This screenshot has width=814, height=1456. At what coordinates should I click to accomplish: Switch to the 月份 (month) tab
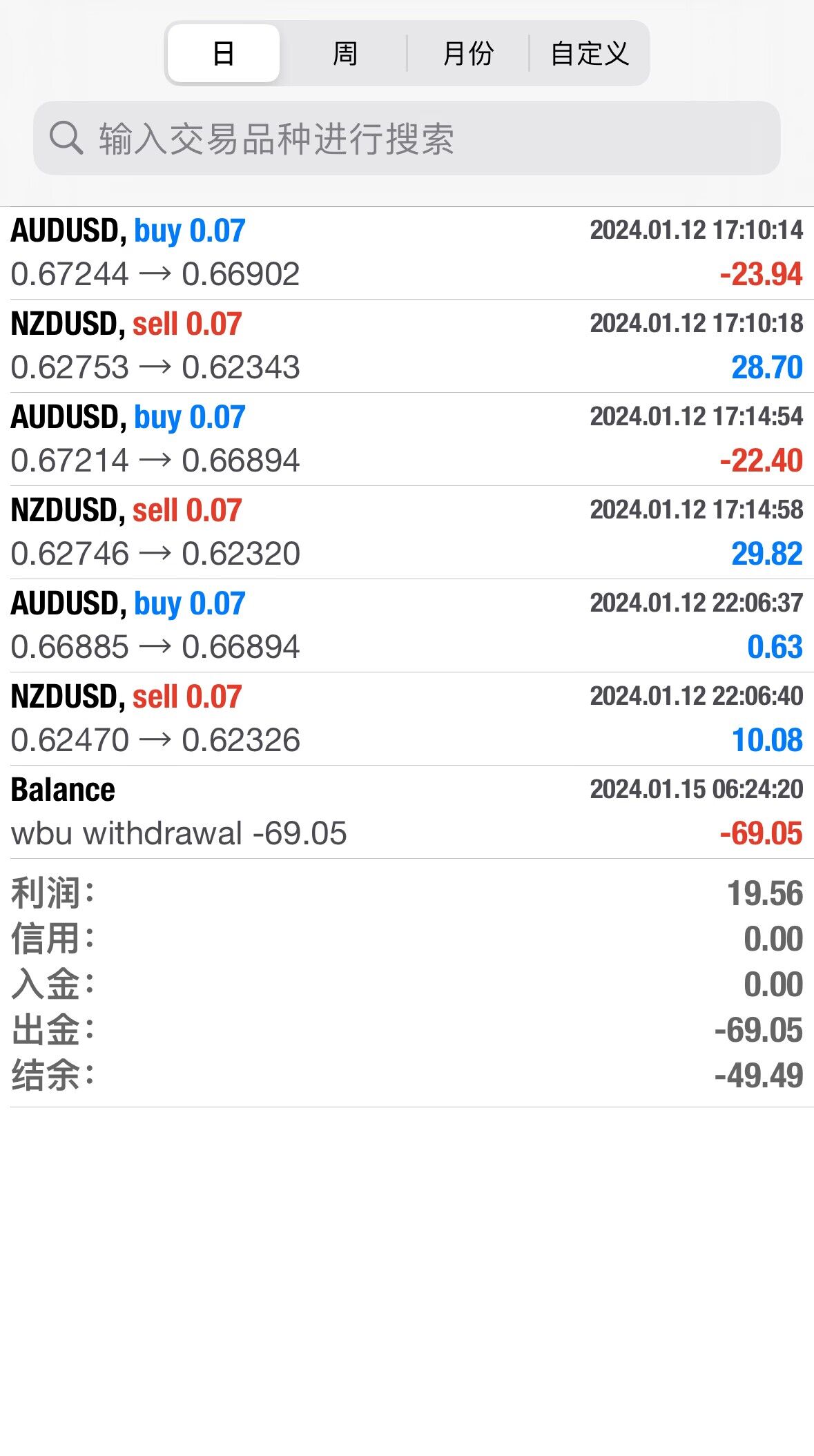(x=468, y=54)
